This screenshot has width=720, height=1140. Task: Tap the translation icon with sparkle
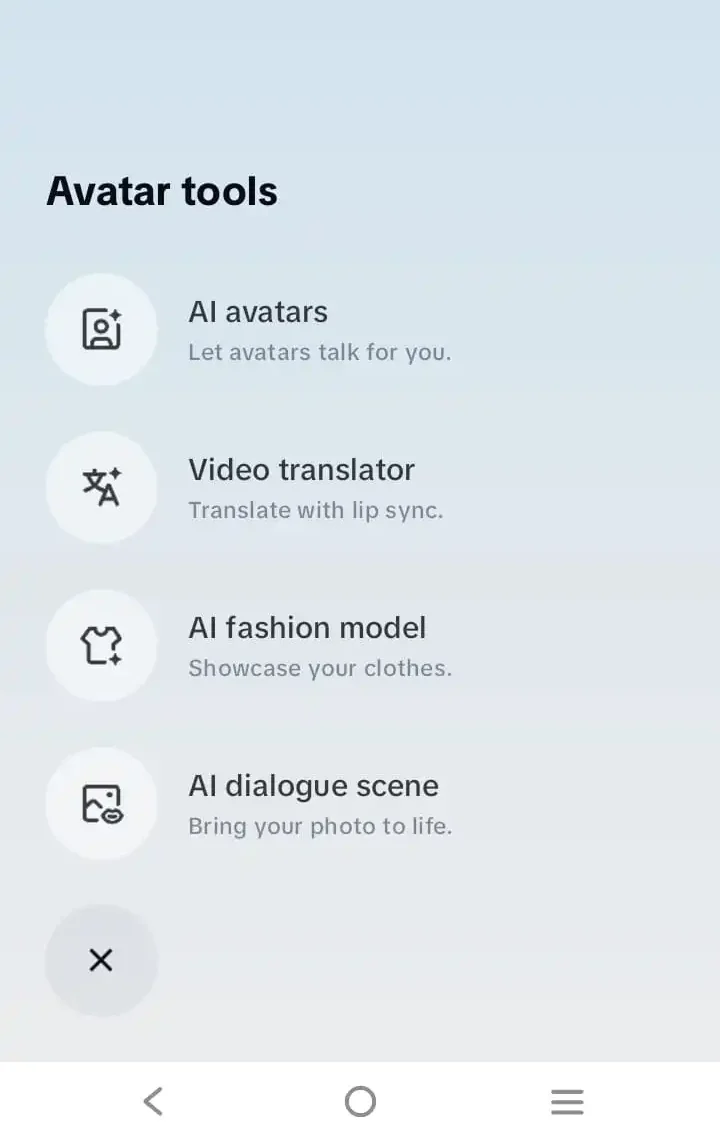click(101, 487)
